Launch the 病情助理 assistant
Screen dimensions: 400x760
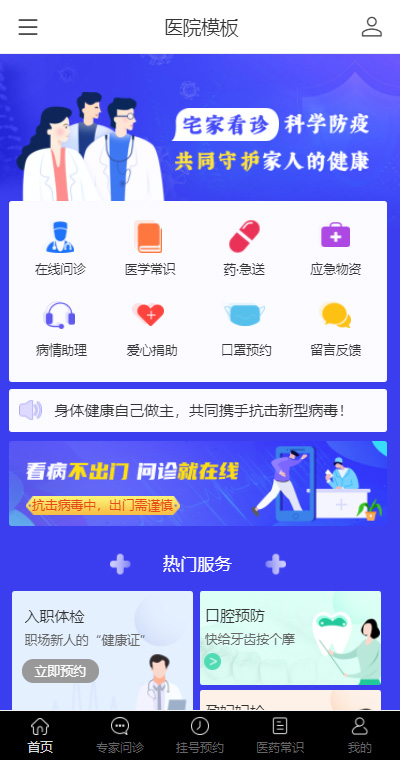(x=61, y=330)
